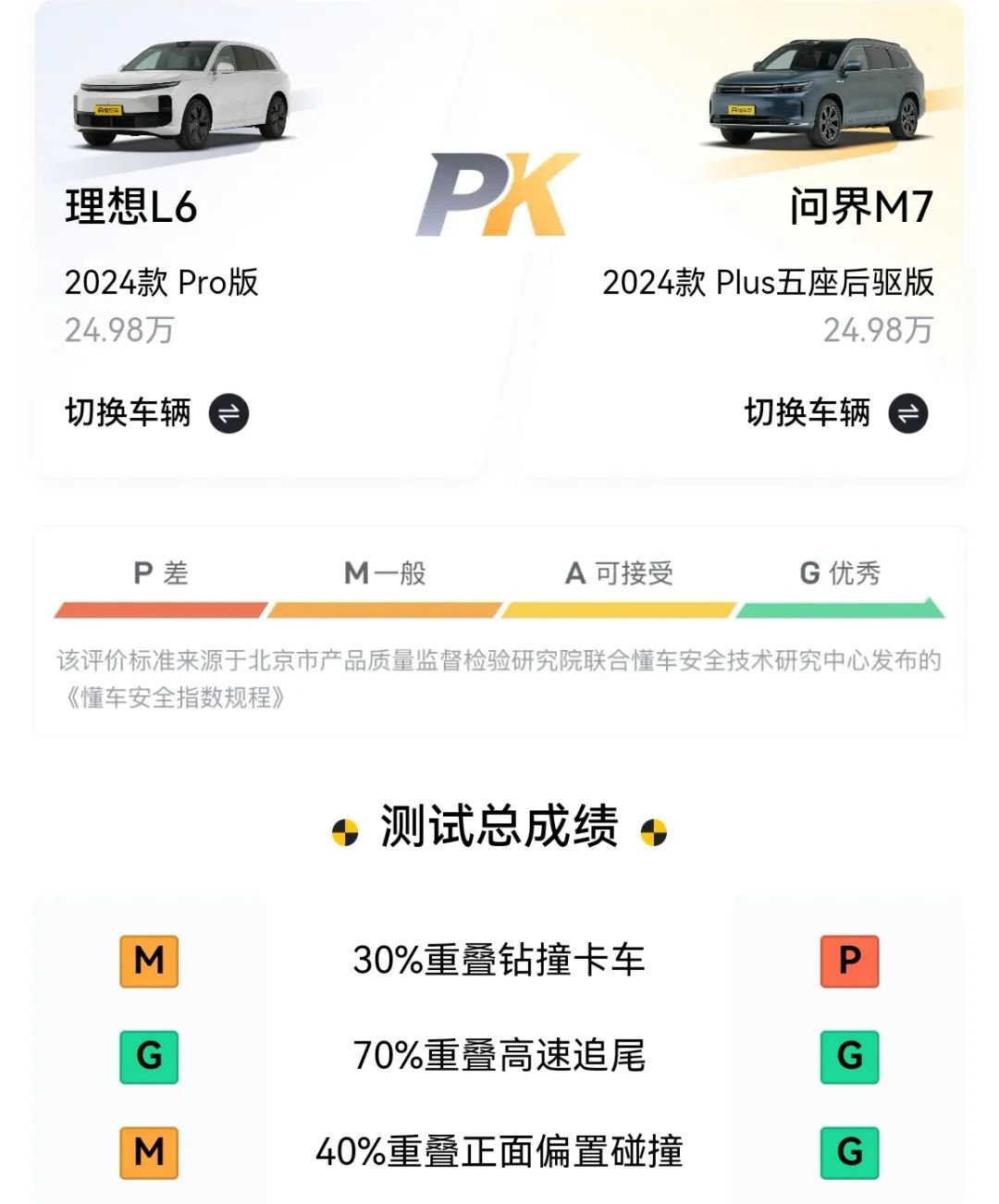Open the 问界M7 car card
999x1204 pixels.
(819, 92)
